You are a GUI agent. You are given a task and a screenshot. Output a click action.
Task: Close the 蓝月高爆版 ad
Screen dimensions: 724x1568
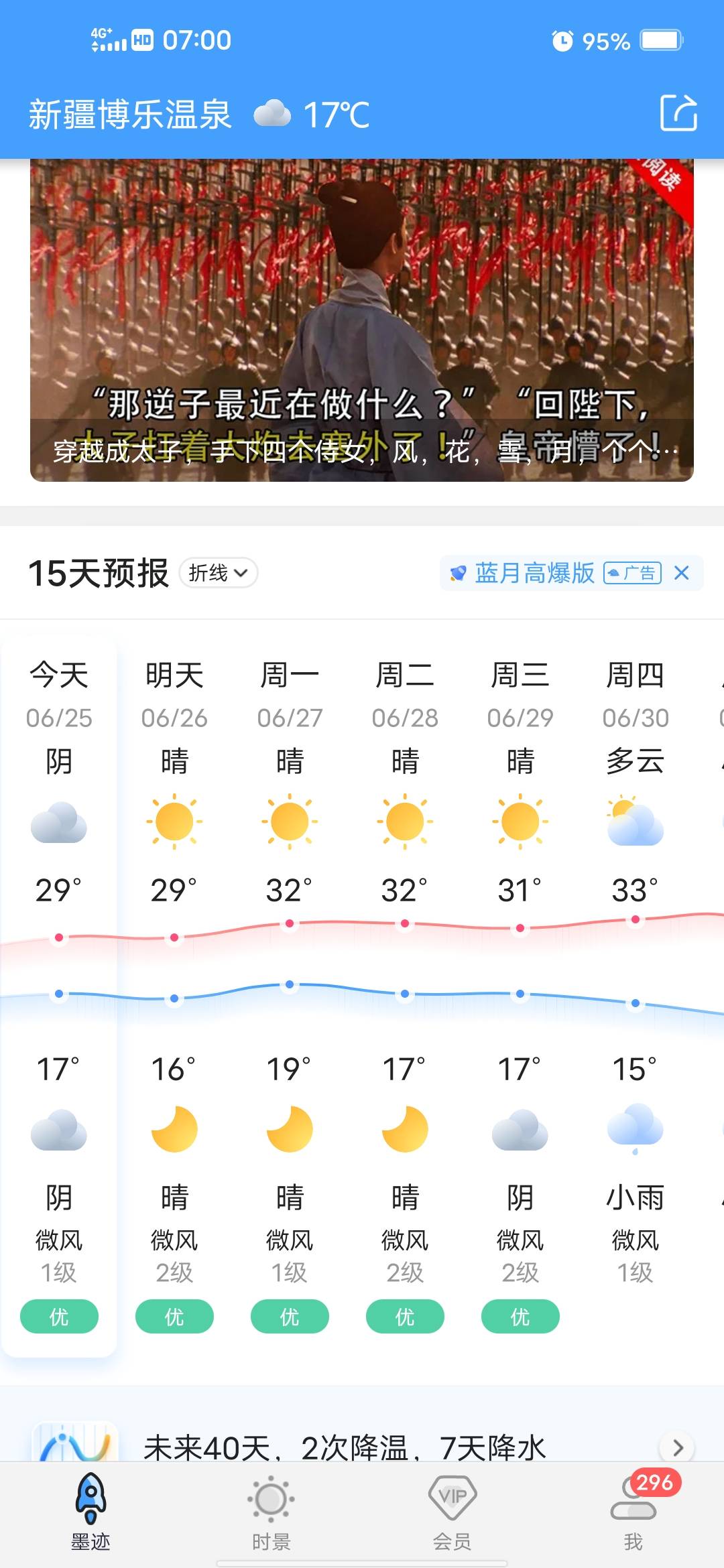(682, 573)
